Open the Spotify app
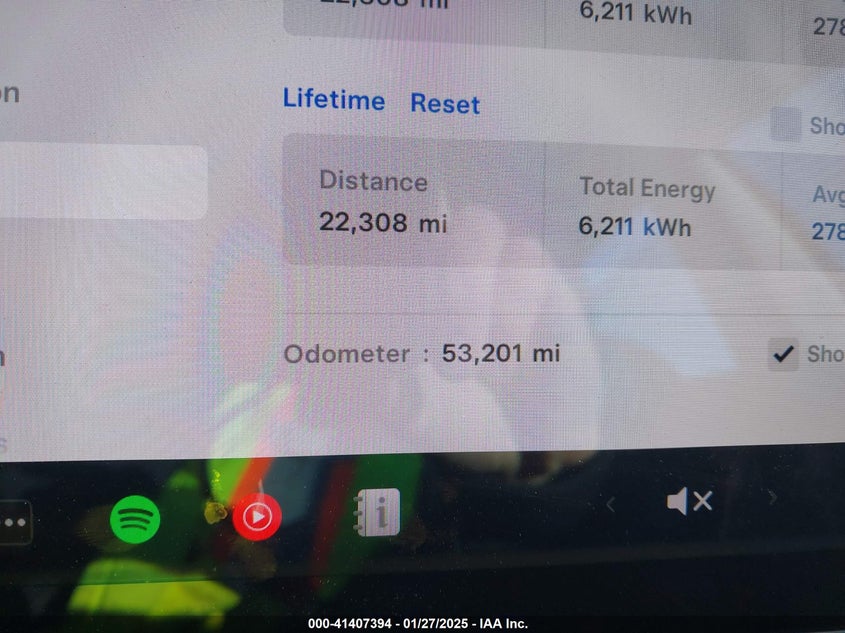Viewport: 845px width, 633px height. [135, 518]
